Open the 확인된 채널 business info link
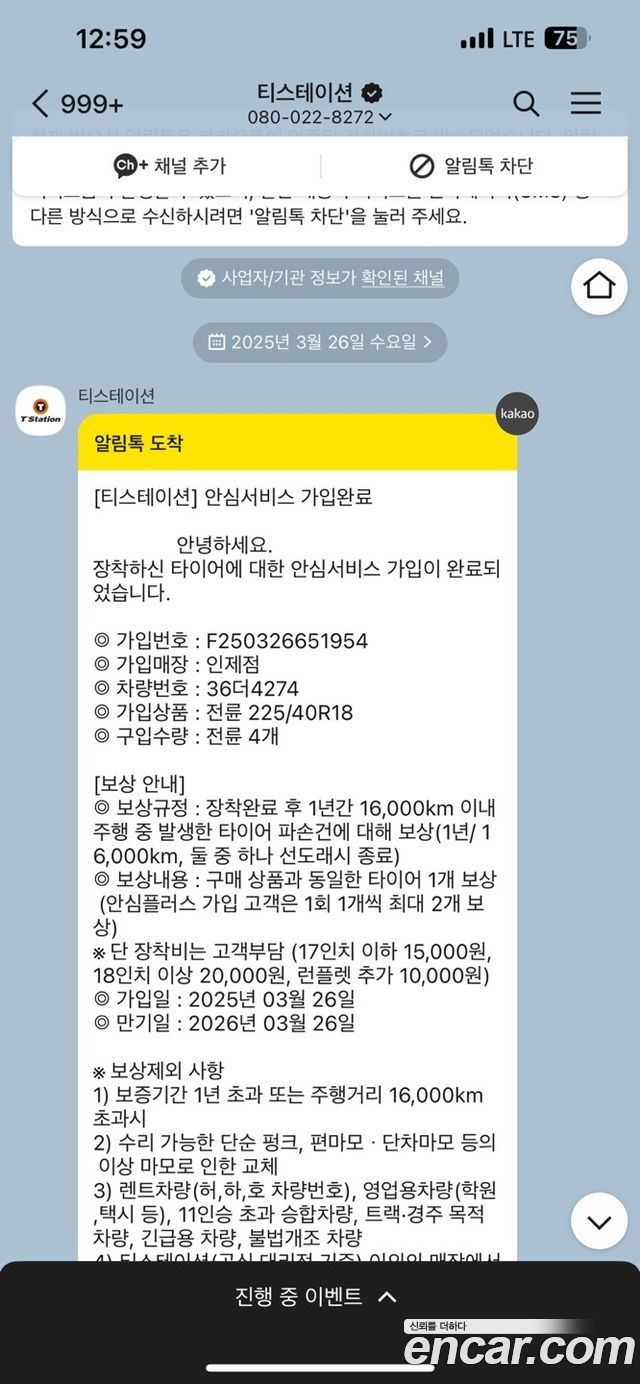 [x=402, y=278]
